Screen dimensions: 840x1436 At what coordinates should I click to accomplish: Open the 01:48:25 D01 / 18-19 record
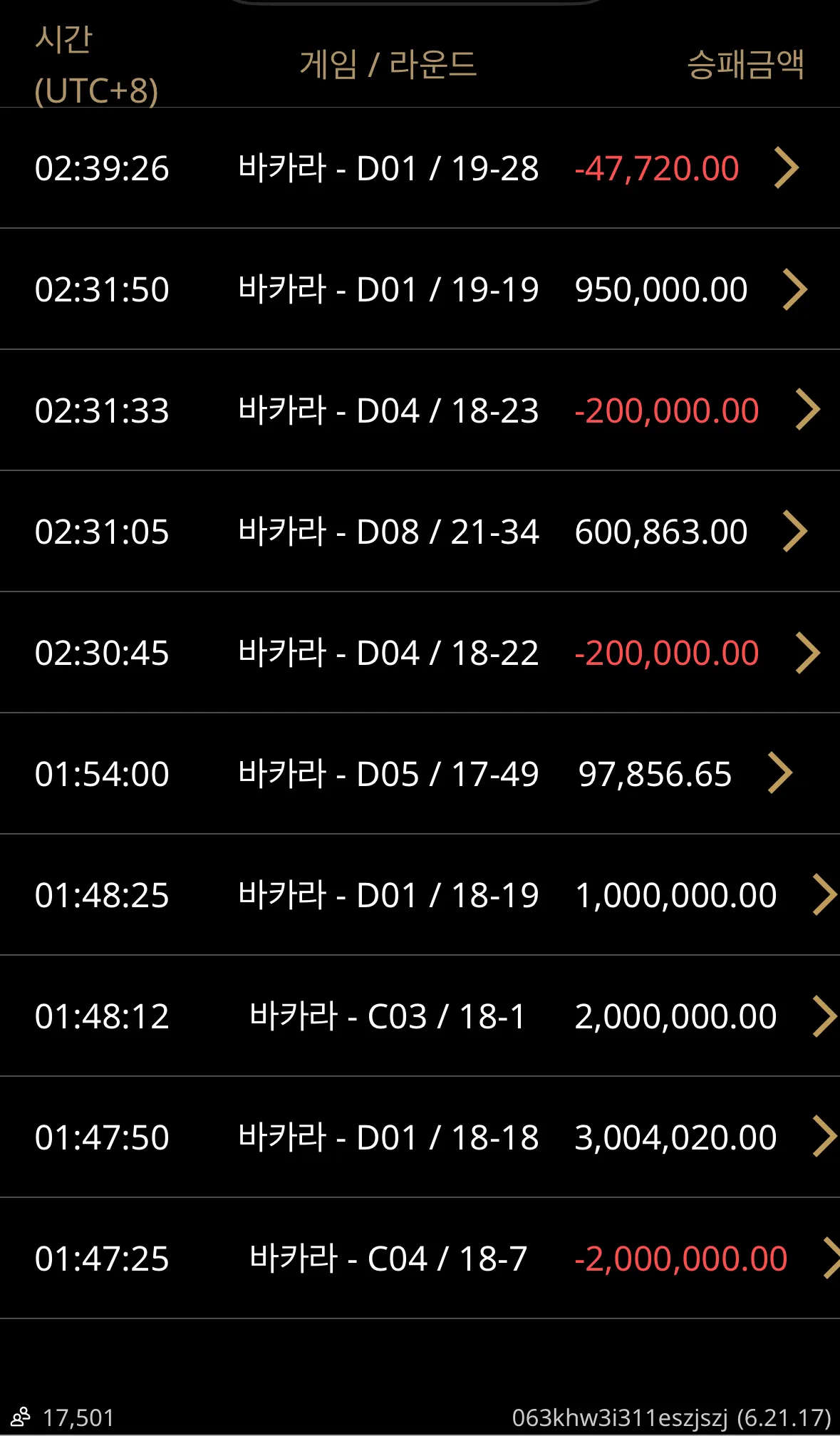pos(420,895)
